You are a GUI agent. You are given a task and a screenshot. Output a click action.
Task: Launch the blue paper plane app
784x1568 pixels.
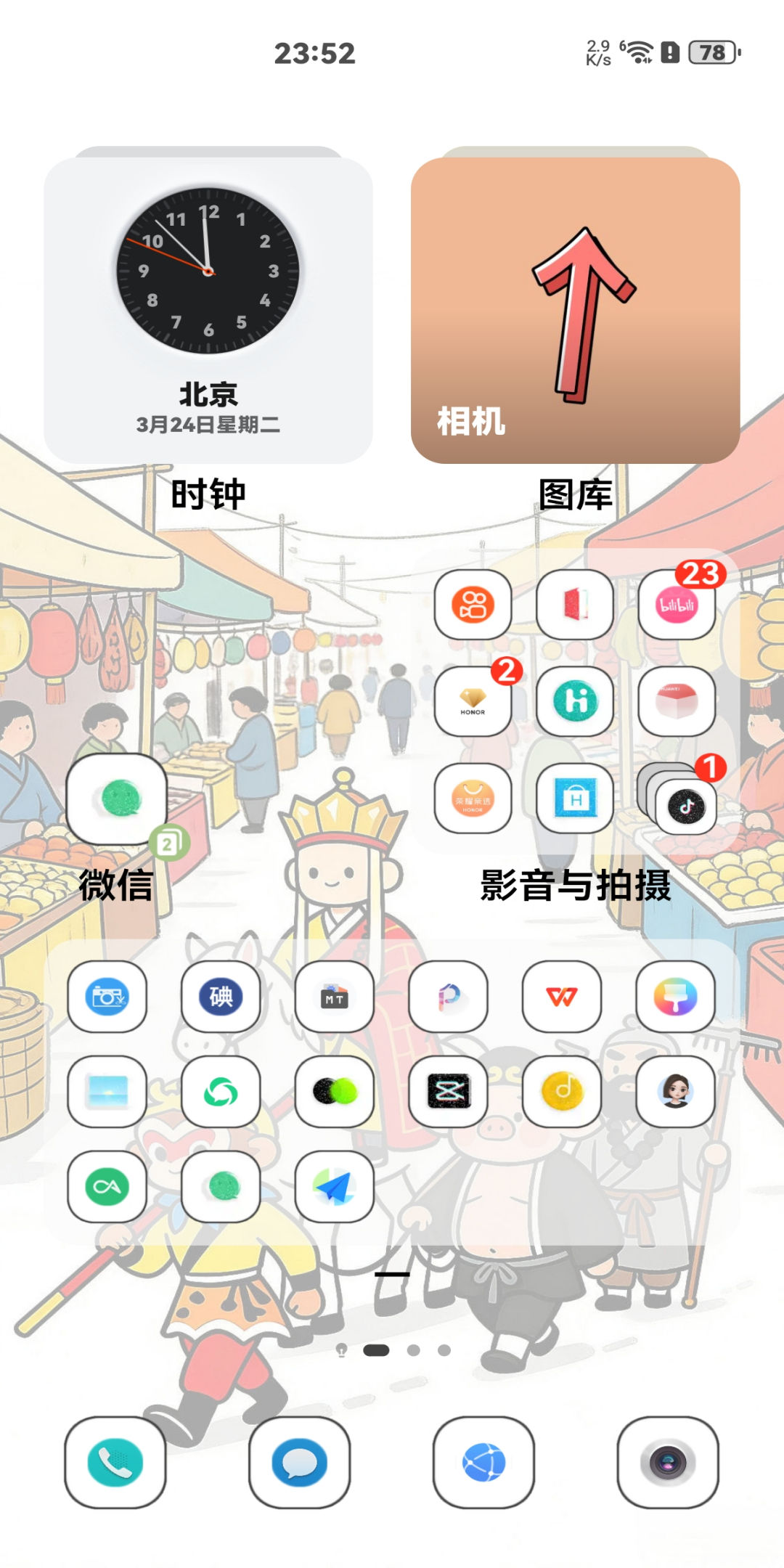click(x=335, y=1186)
